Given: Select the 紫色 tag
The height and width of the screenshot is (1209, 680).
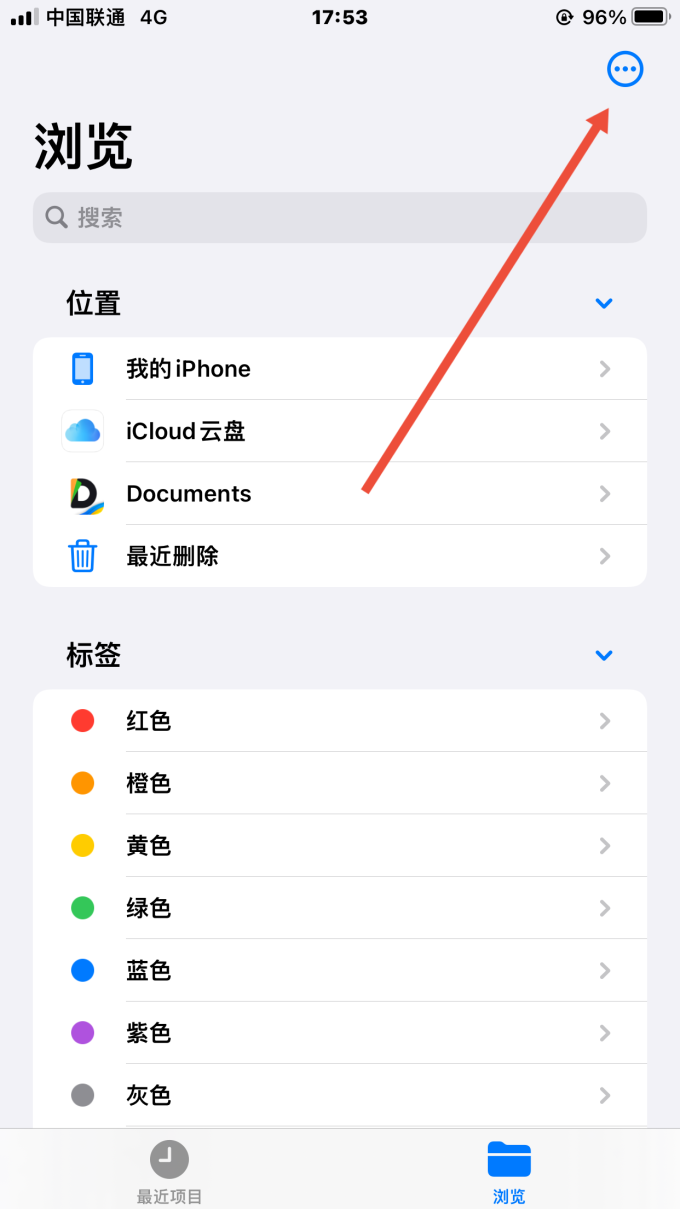Looking at the screenshot, I should point(340,1033).
